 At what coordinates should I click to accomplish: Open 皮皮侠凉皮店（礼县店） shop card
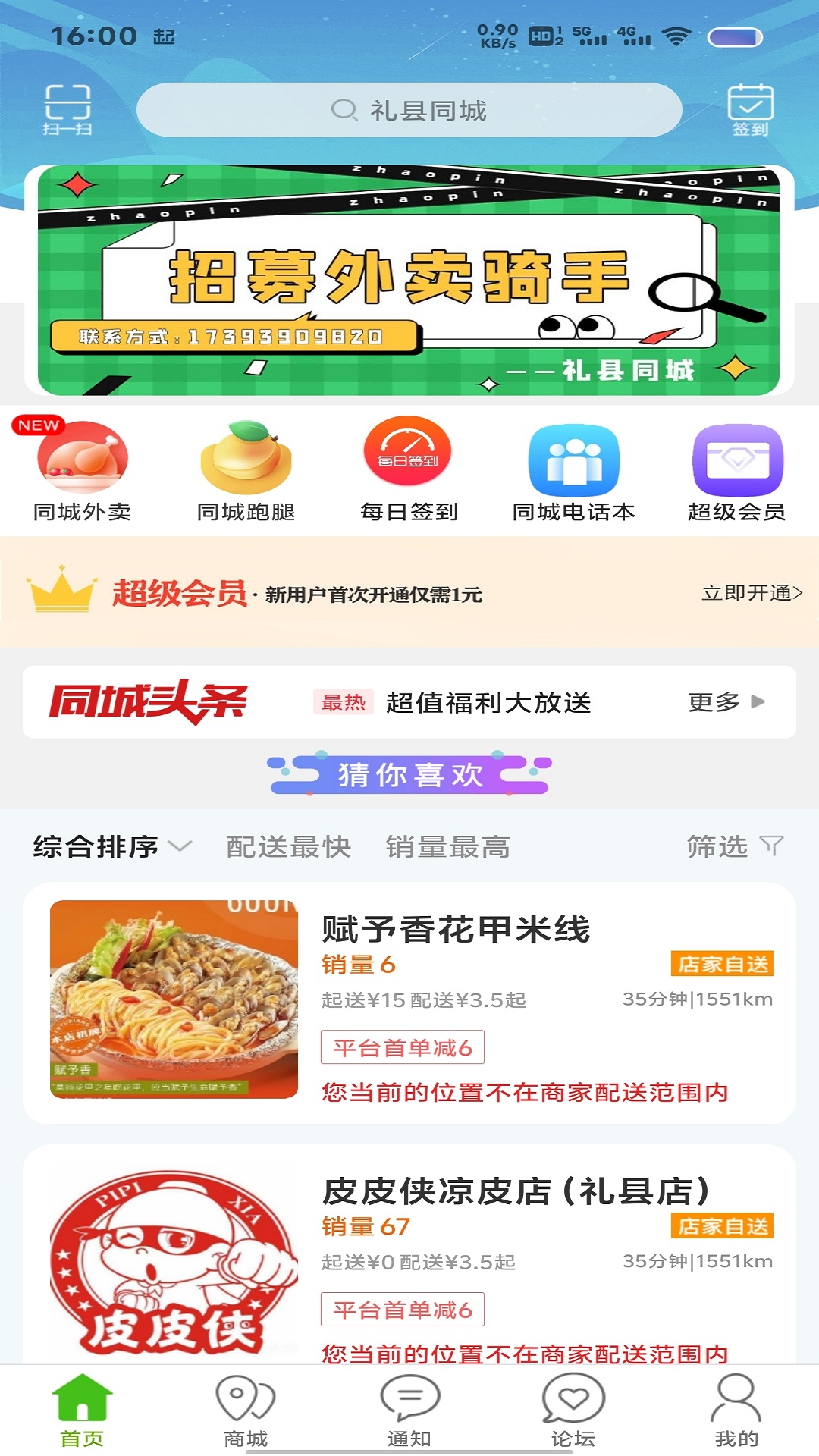click(409, 1259)
